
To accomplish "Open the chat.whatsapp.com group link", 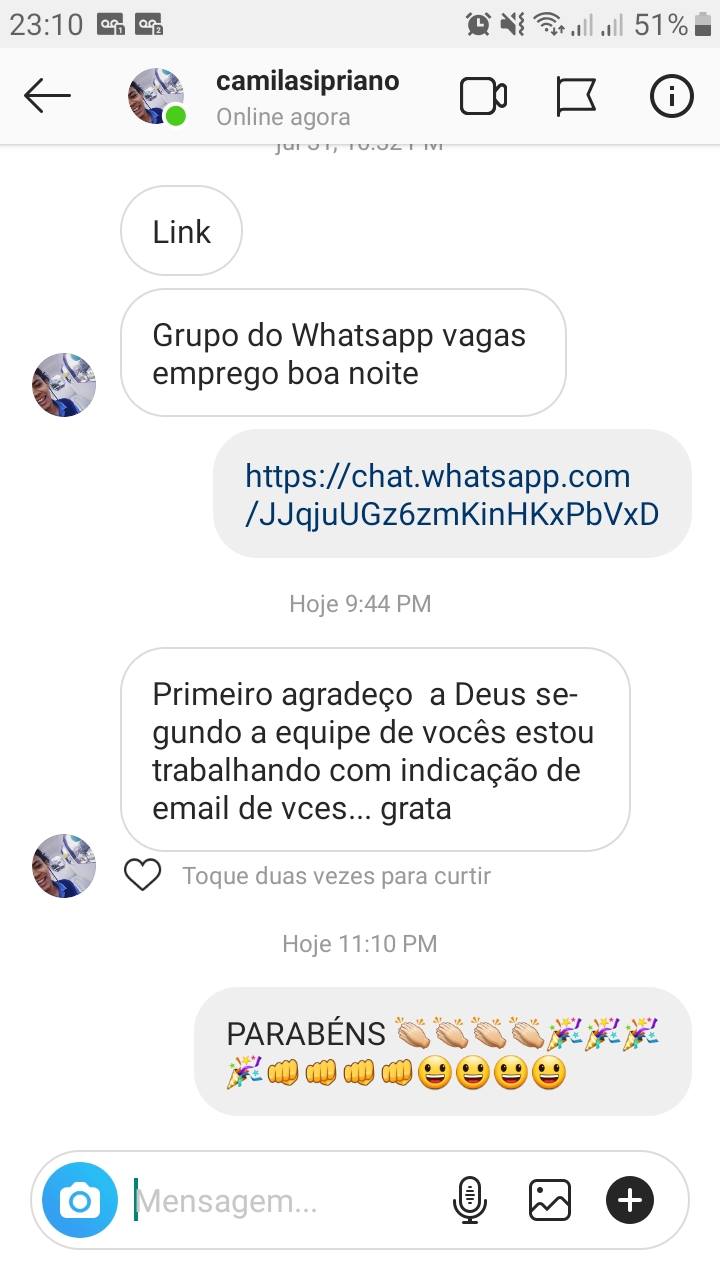I will pyautogui.click(x=451, y=494).
